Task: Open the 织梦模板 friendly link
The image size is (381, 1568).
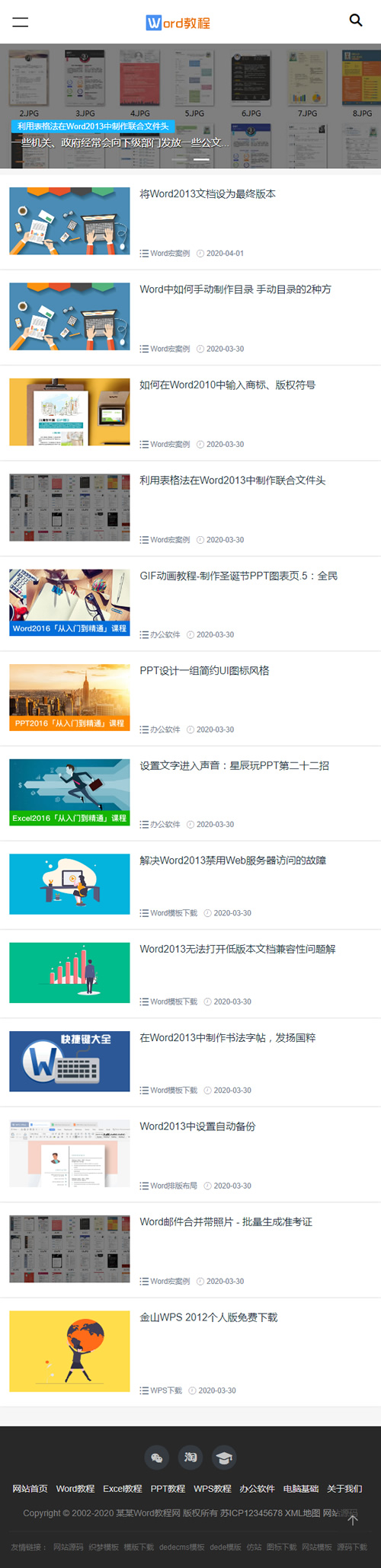Action: click(104, 1547)
